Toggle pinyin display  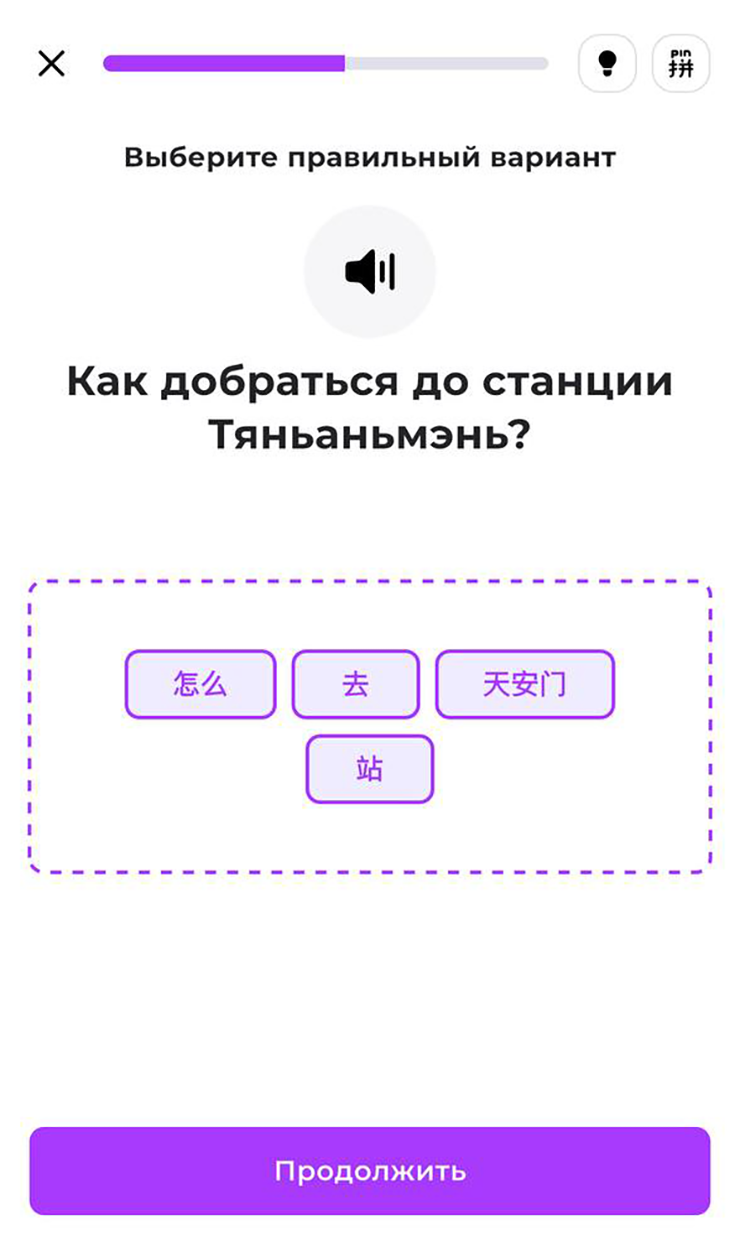(x=681, y=64)
